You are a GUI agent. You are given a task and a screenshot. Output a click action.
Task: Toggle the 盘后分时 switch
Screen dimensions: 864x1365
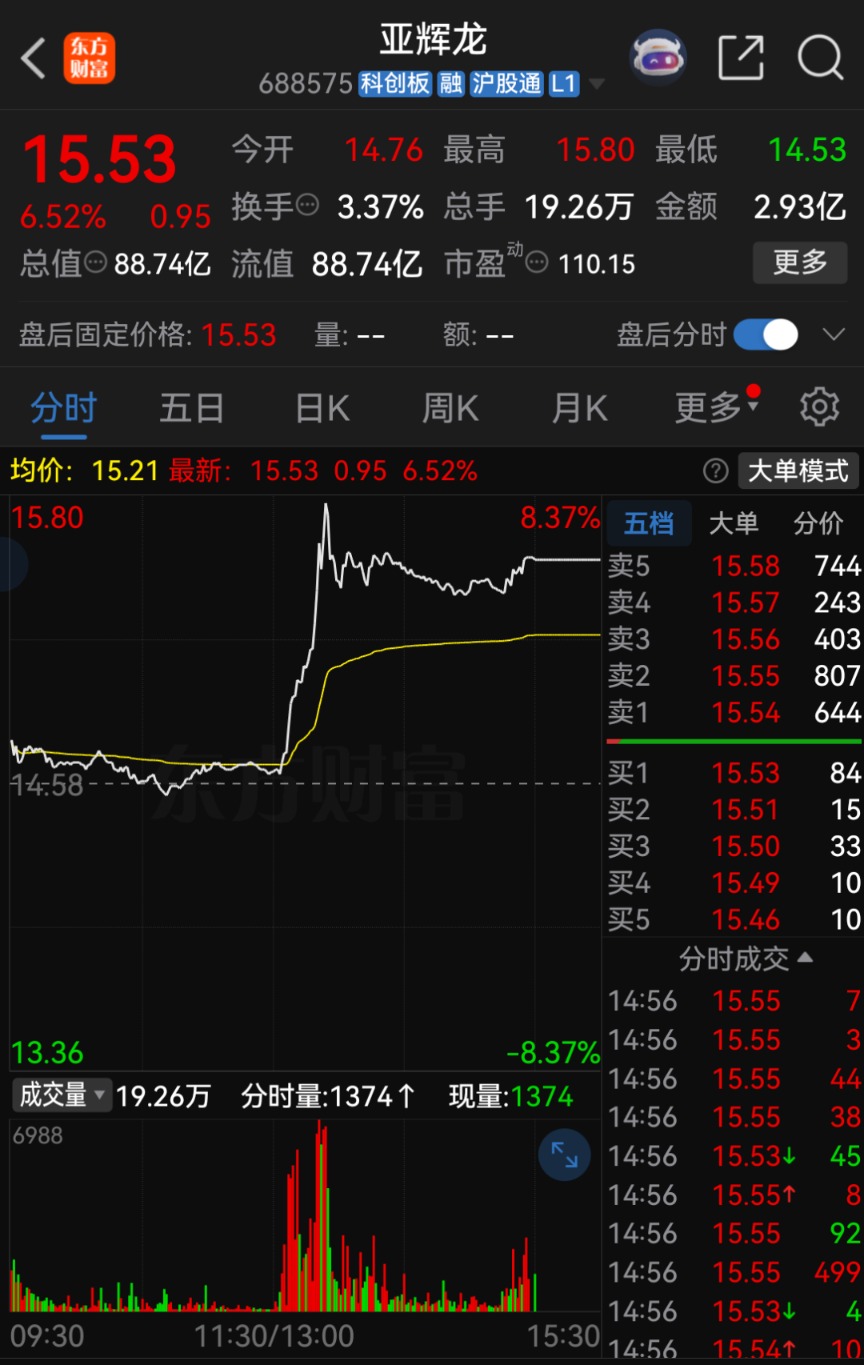766,335
